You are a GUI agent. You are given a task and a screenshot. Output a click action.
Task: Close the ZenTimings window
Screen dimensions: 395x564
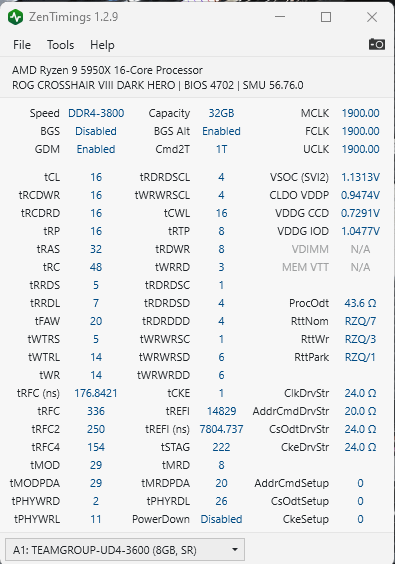(x=372, y=17)
